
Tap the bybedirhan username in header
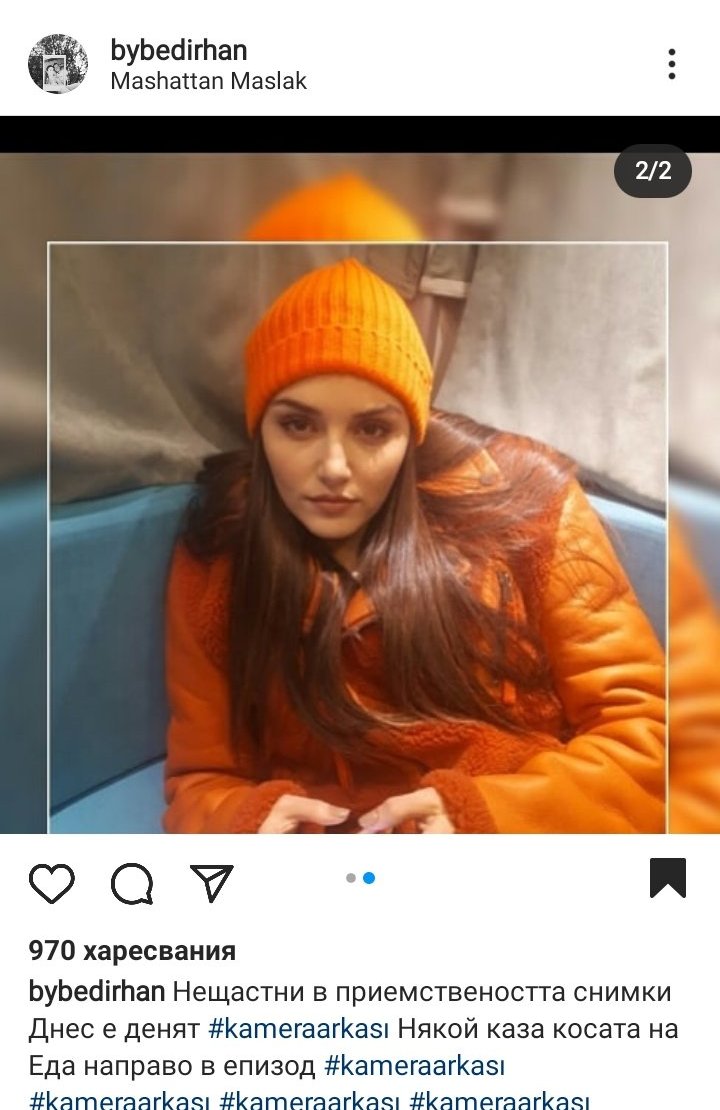[x=178, y=50]
